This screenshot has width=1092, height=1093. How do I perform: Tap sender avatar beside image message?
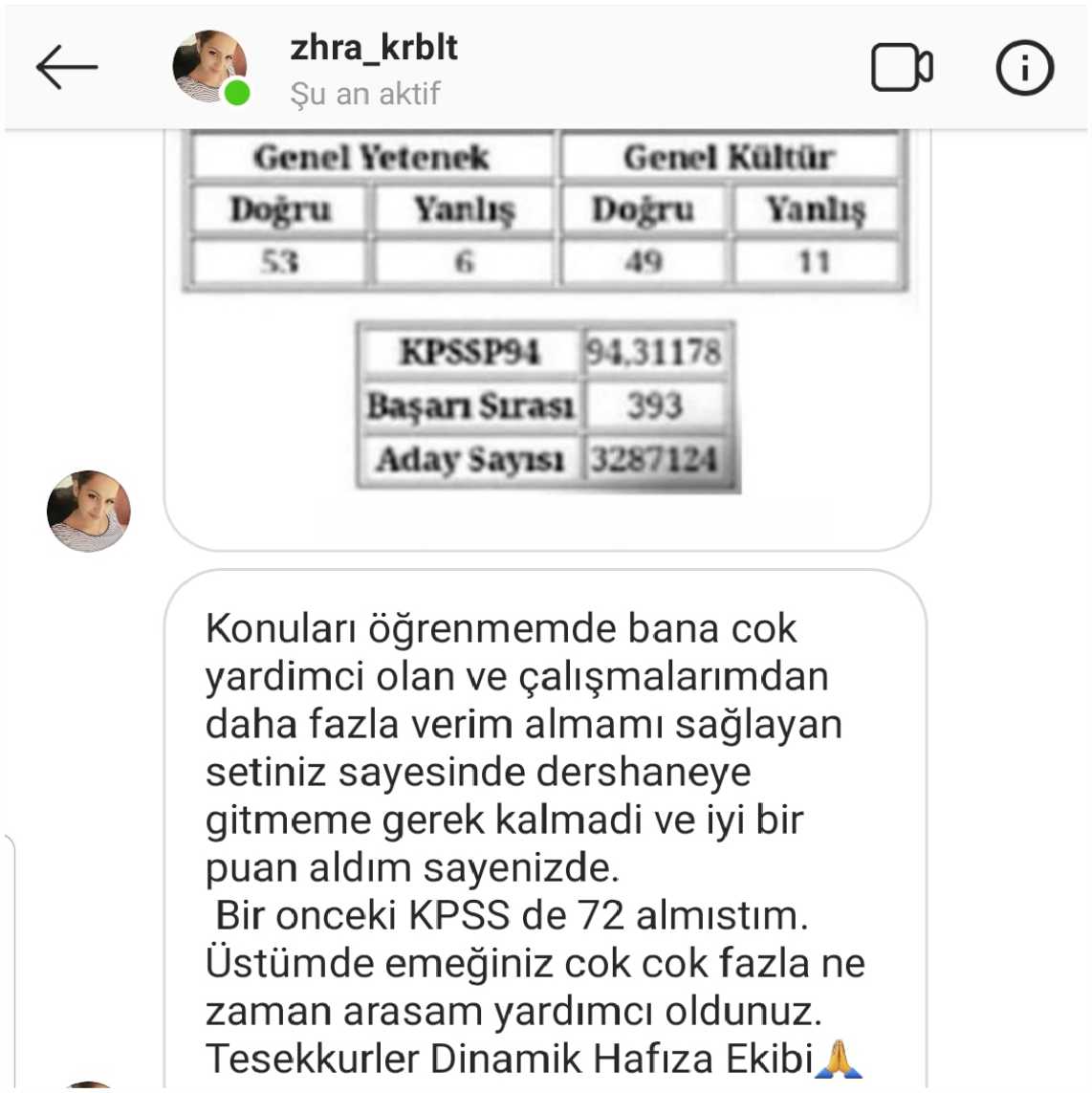pyautogui.click(x=89, y=511)
